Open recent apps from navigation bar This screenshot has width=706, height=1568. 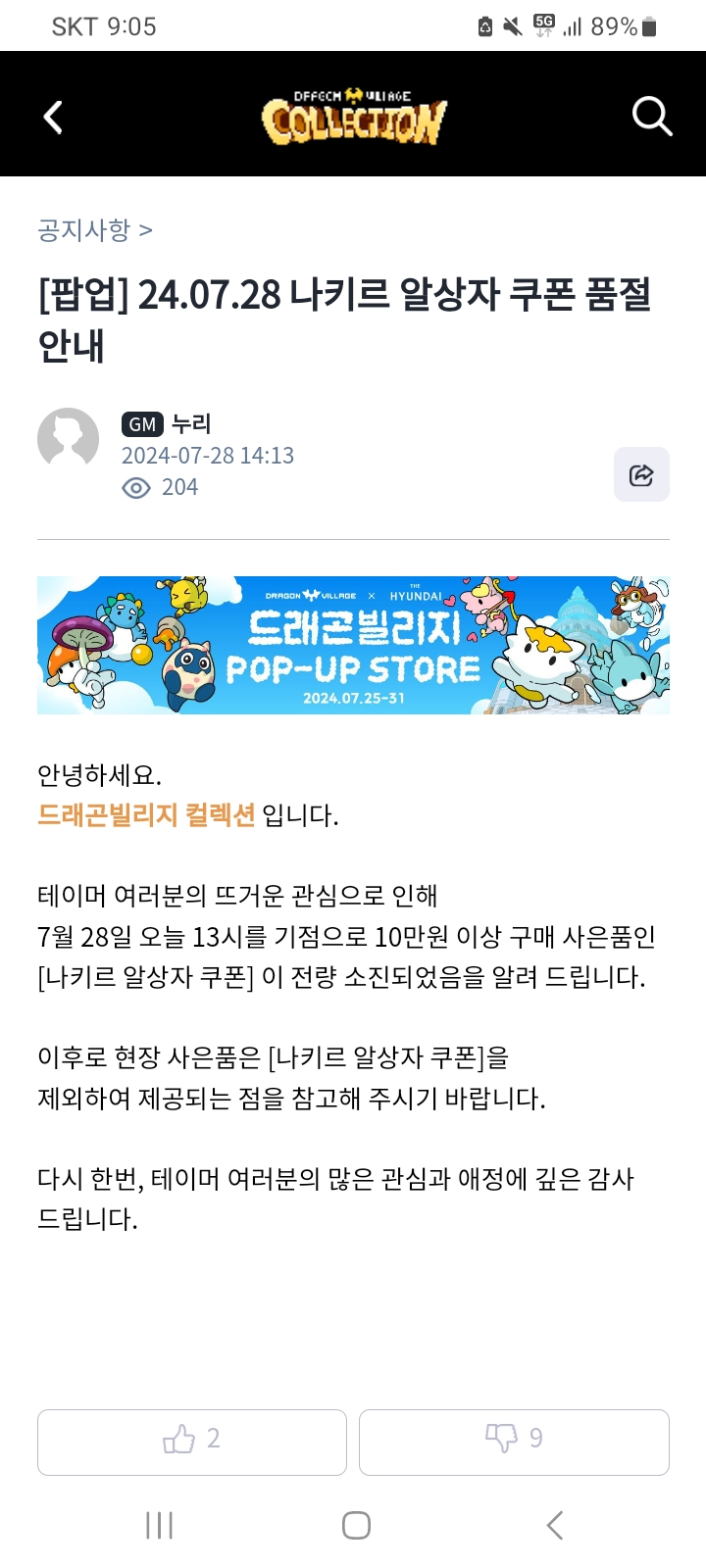pos(159,1525)
